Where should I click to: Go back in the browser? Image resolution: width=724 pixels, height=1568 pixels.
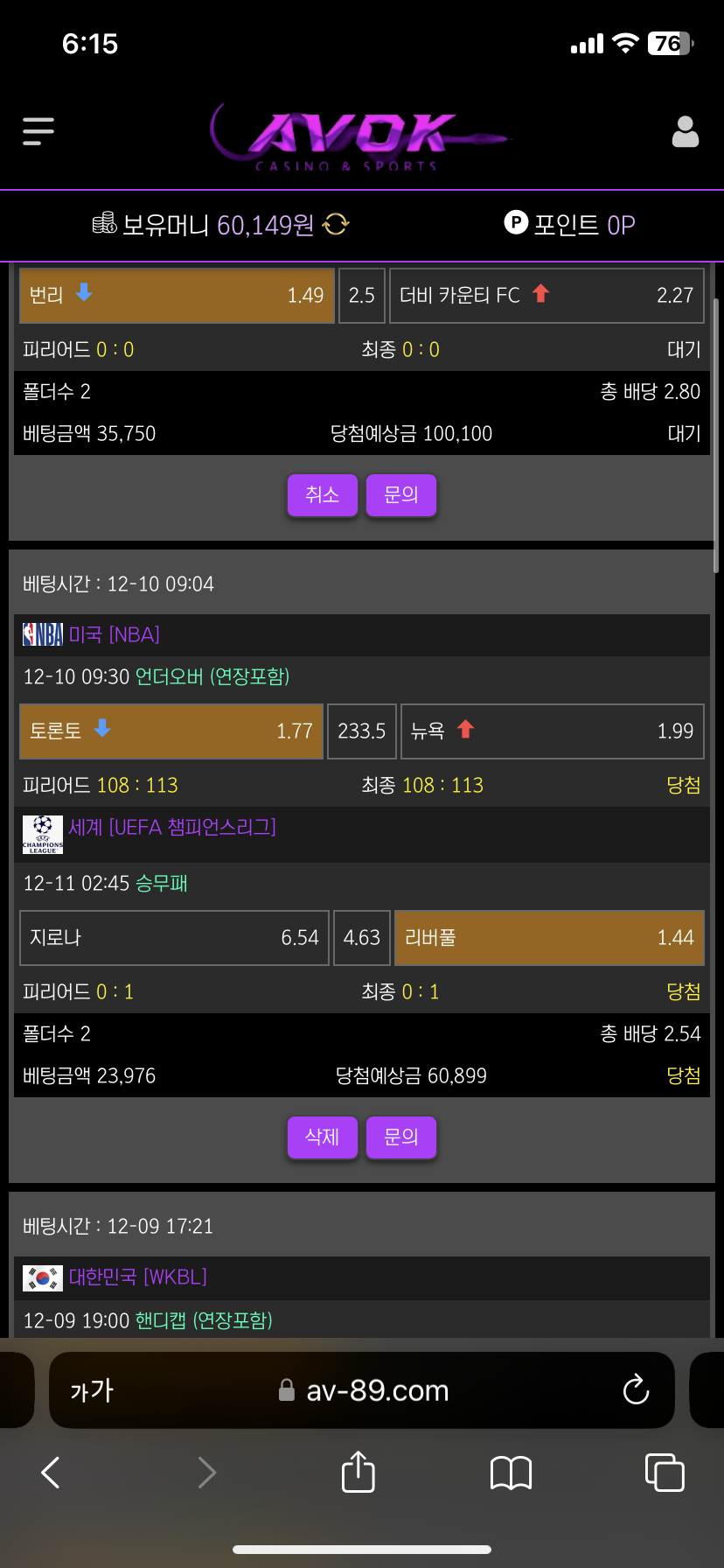[x=51, y=1473]
